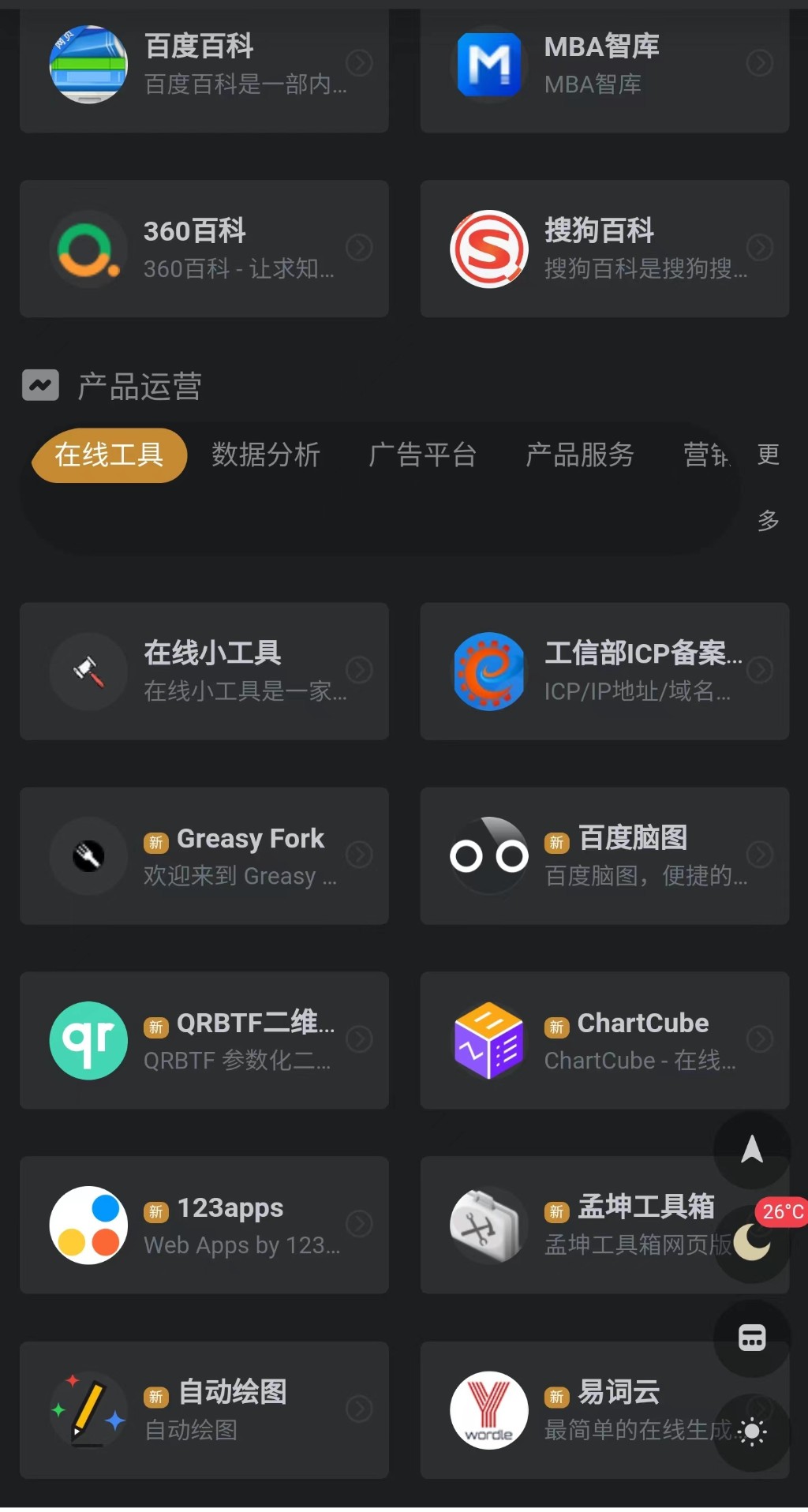The width and height of the screenshot is (808, 1512).
Task: Open the 26°C weather moon button
Action: (x=752, y=1243)
